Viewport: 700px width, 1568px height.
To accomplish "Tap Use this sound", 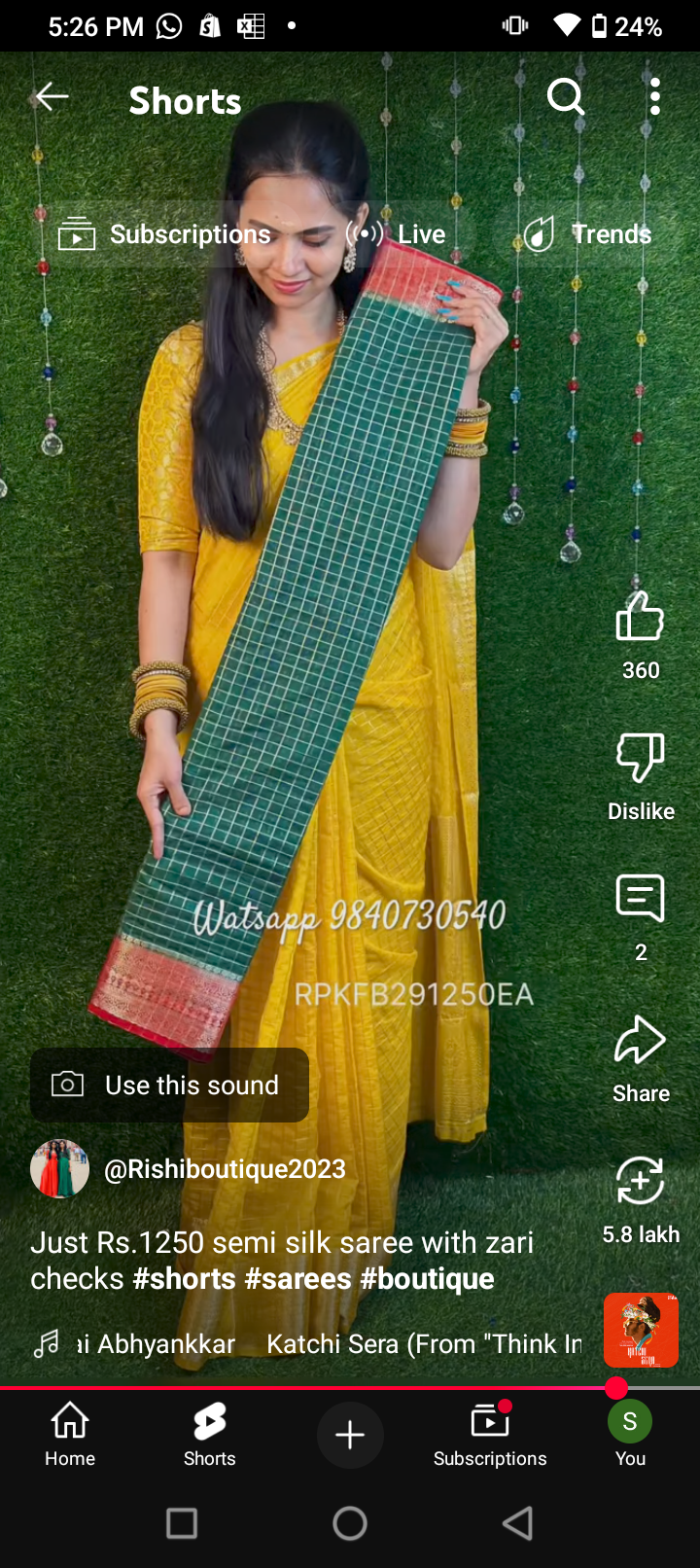I will click(x=169, y=1085).
